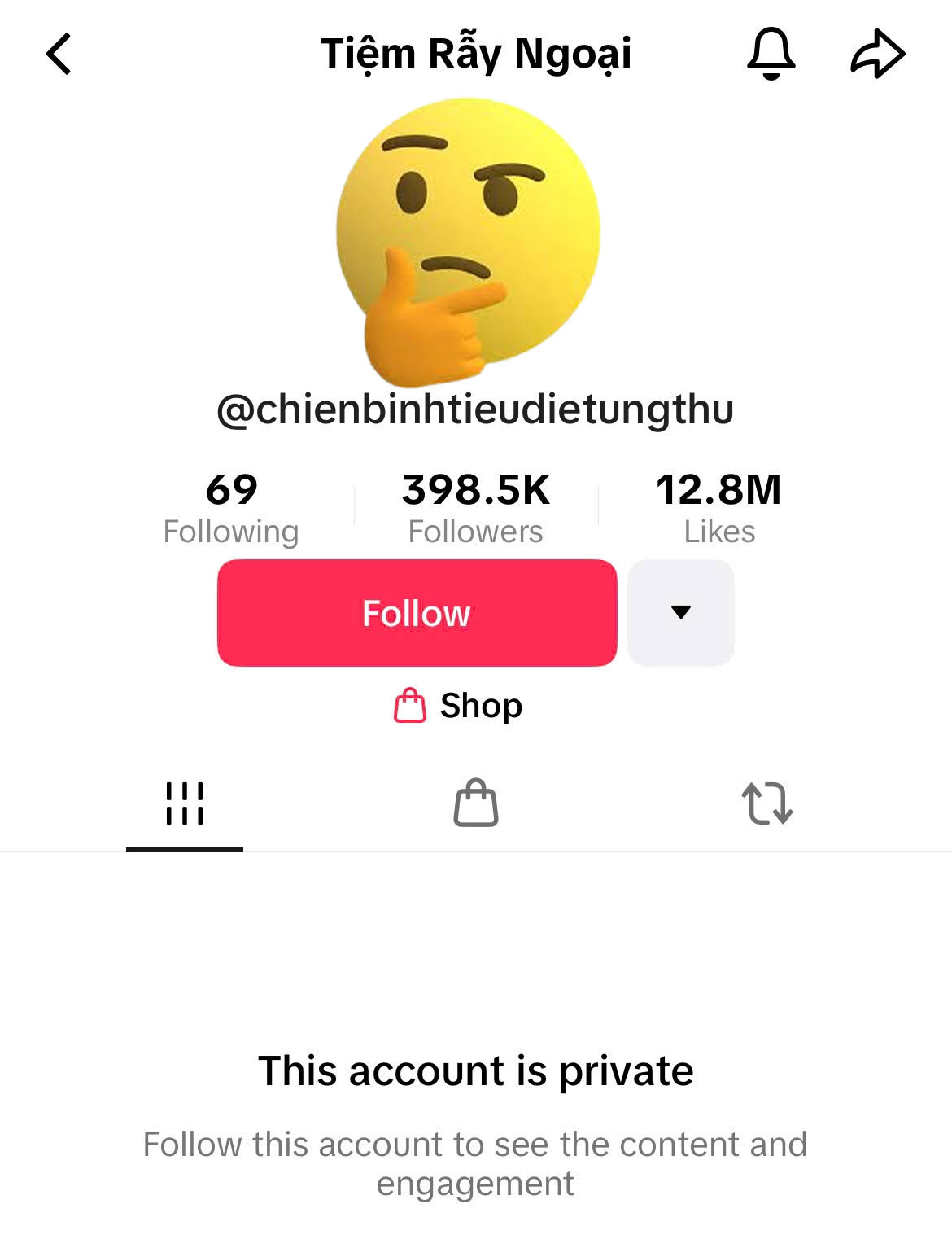The height and width of the screenshot is (1252, 952).
Task: Follow the Tiệm Rẫy Ngoại account
Action: (x=417, y=613)
